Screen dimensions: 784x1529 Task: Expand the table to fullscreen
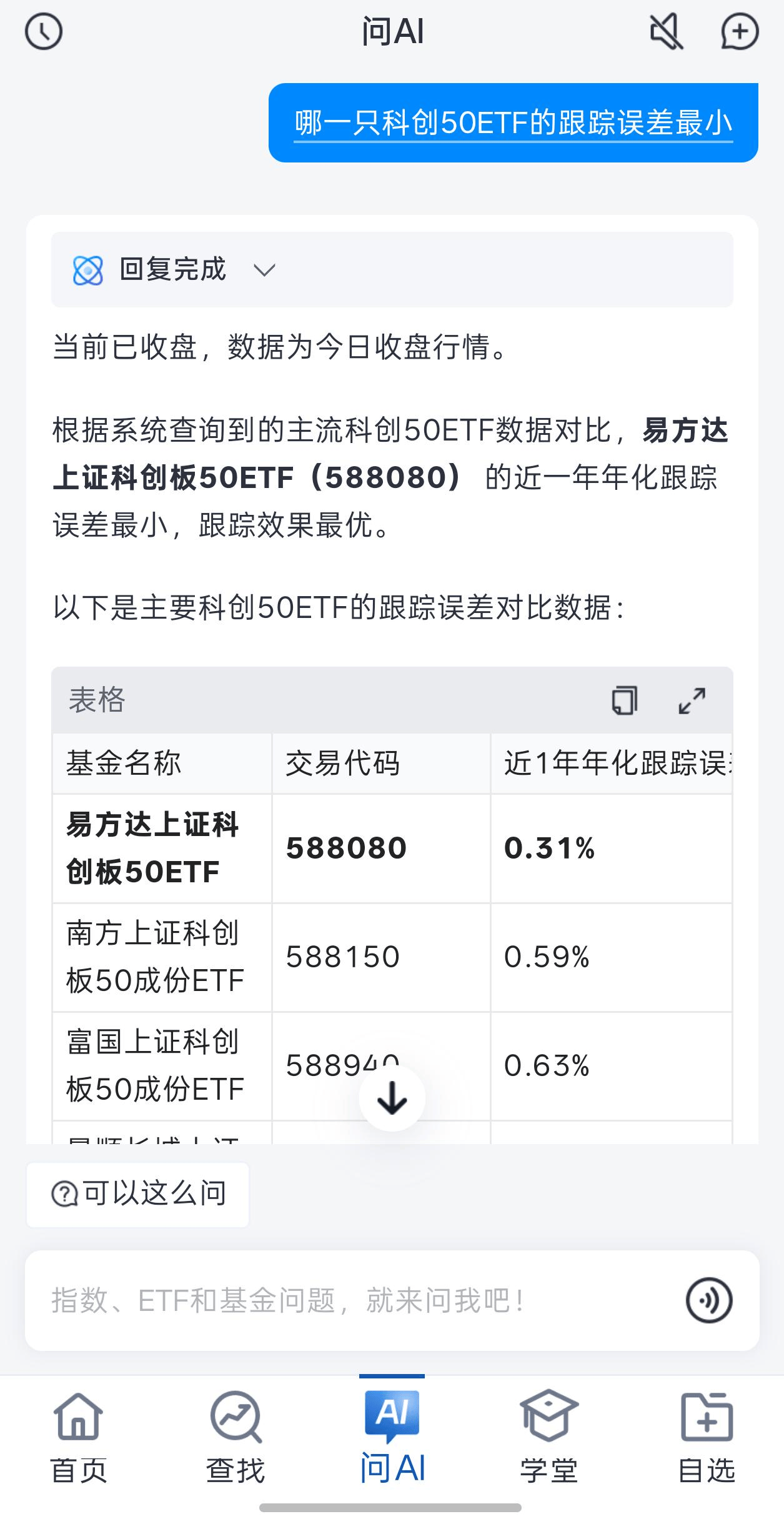692,700
